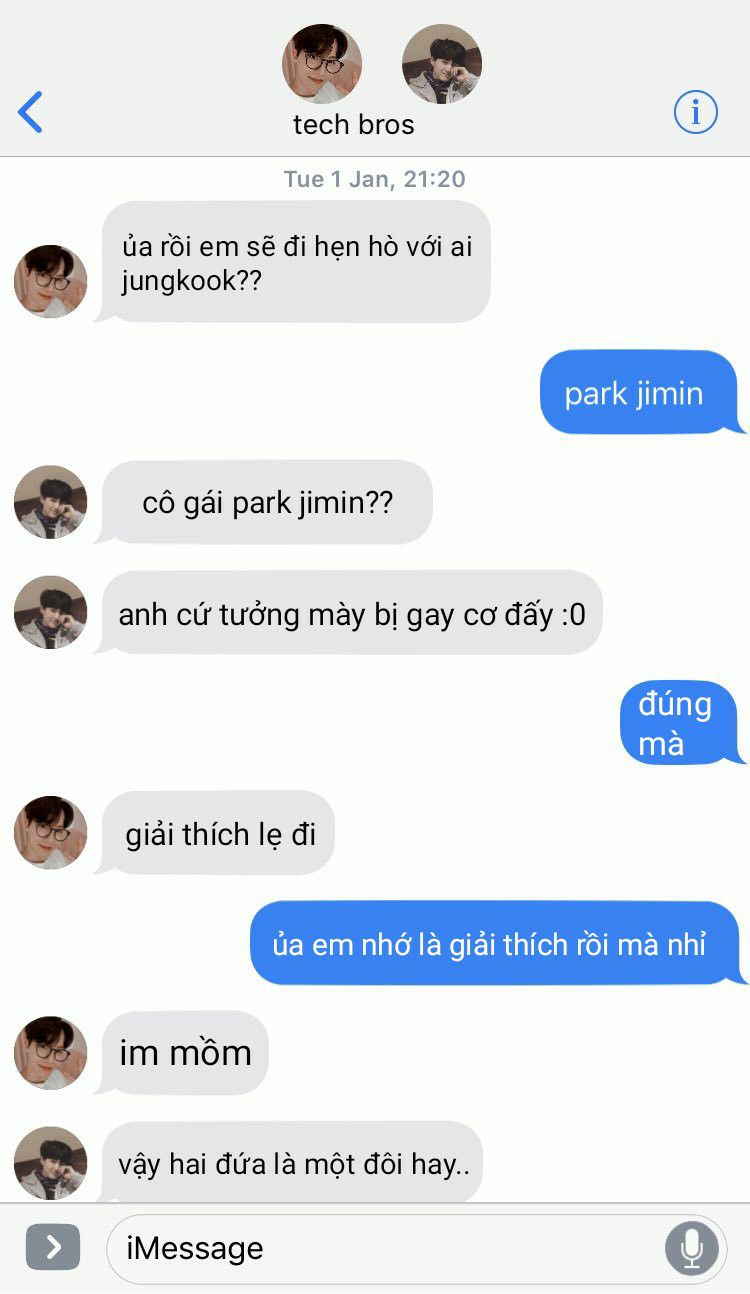Record an audio message with the microphone
This screenshot has height=1294, width=750.
point(690,1248)
